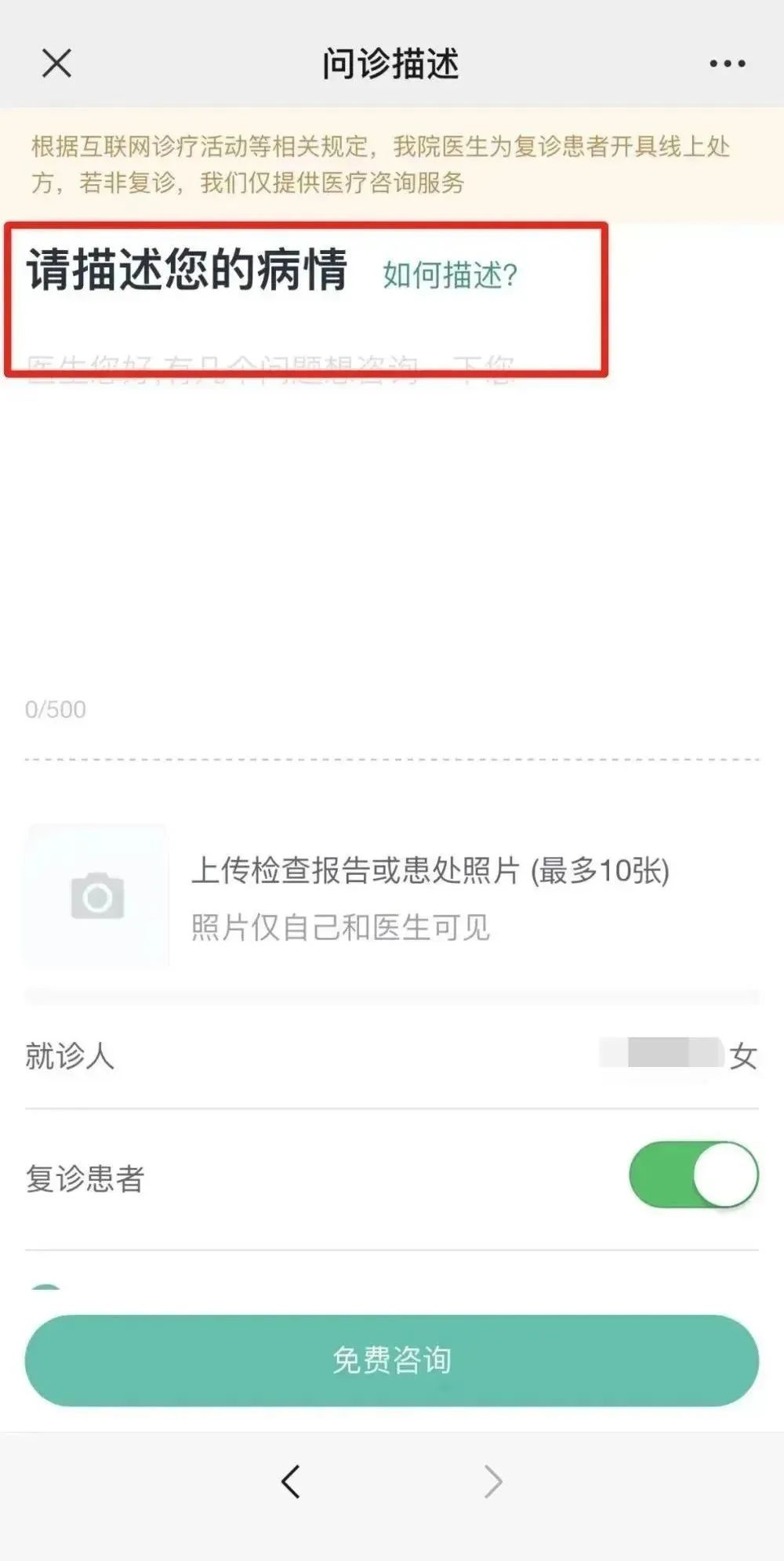Turn off the 复诊患者 switch
The image size is (784, 1561).
tap(693, 1174)
